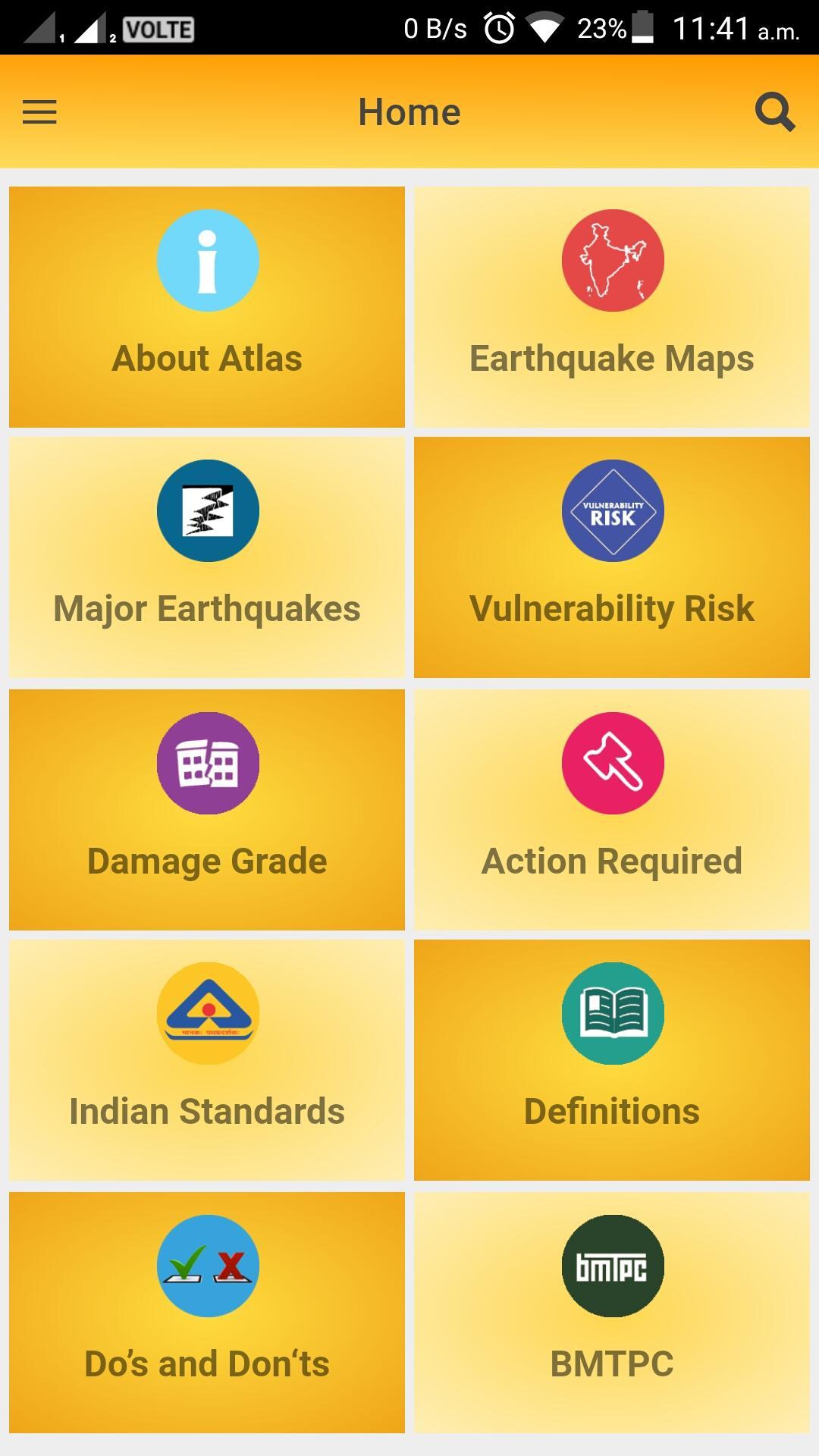
Task: View Earthquake Maps section
Action: 612,307
